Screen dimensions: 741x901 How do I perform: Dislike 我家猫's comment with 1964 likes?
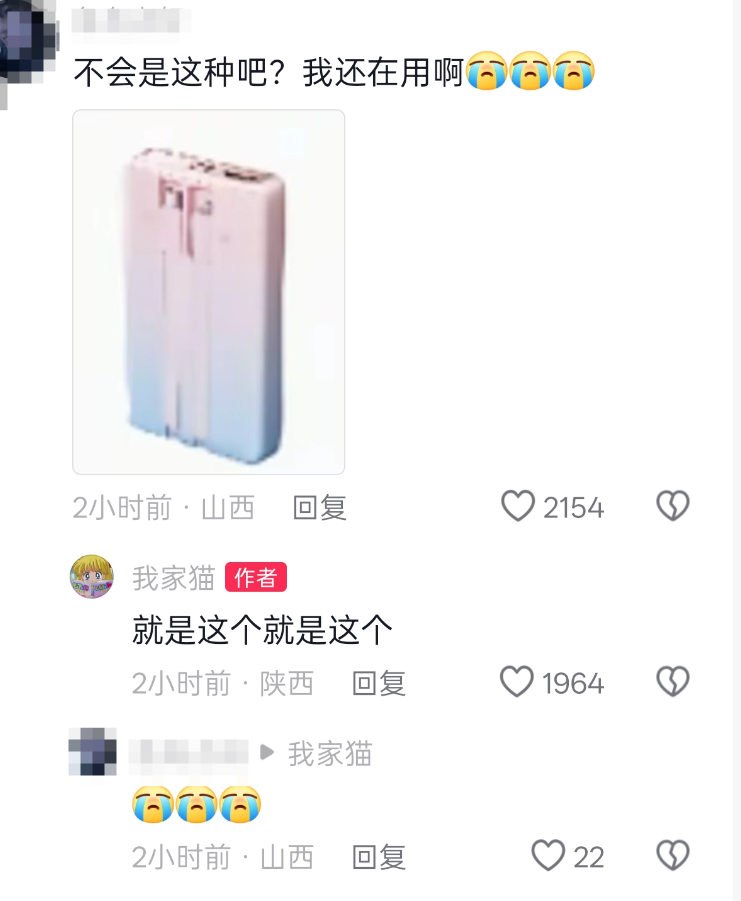point(672,683)
